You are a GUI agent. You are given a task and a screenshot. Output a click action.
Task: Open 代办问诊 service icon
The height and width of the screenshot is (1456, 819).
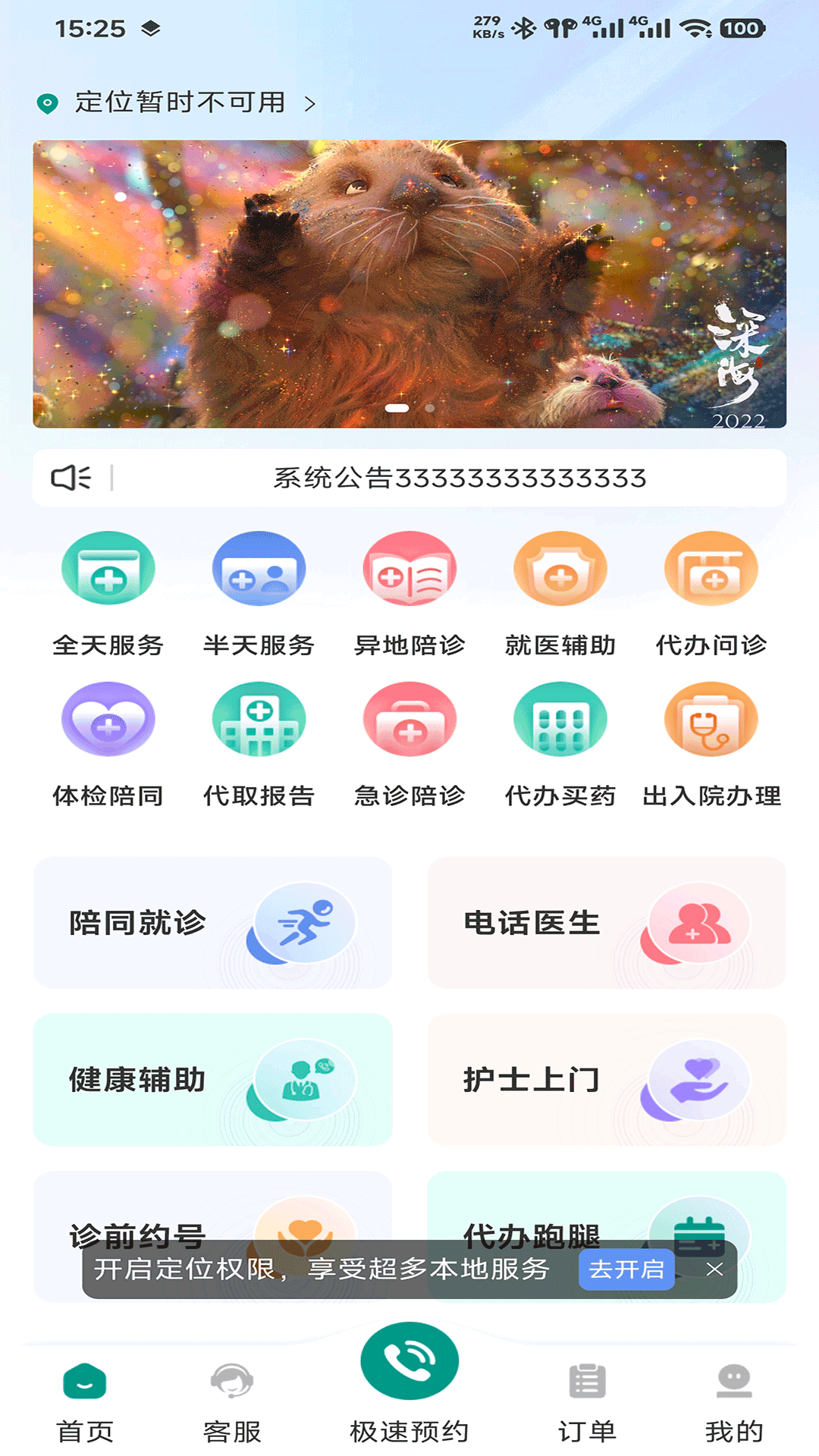(711, 570)
